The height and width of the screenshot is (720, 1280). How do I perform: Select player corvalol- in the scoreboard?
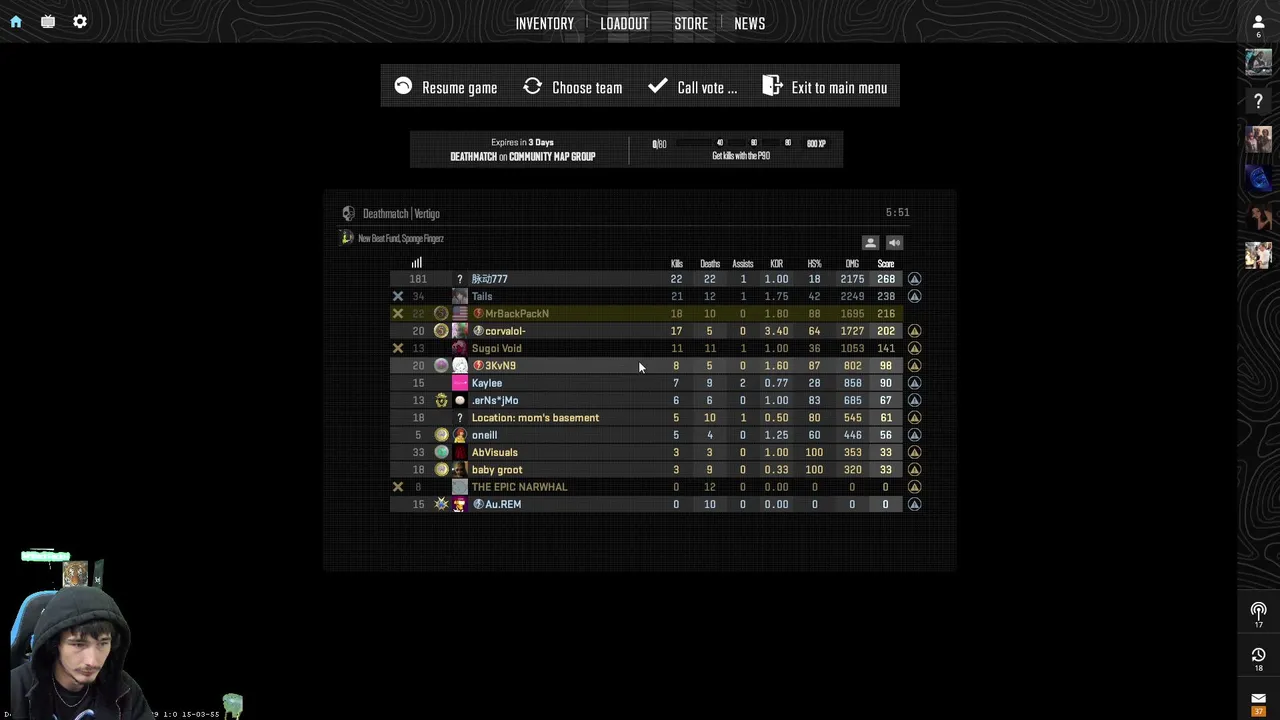point(505,331)
